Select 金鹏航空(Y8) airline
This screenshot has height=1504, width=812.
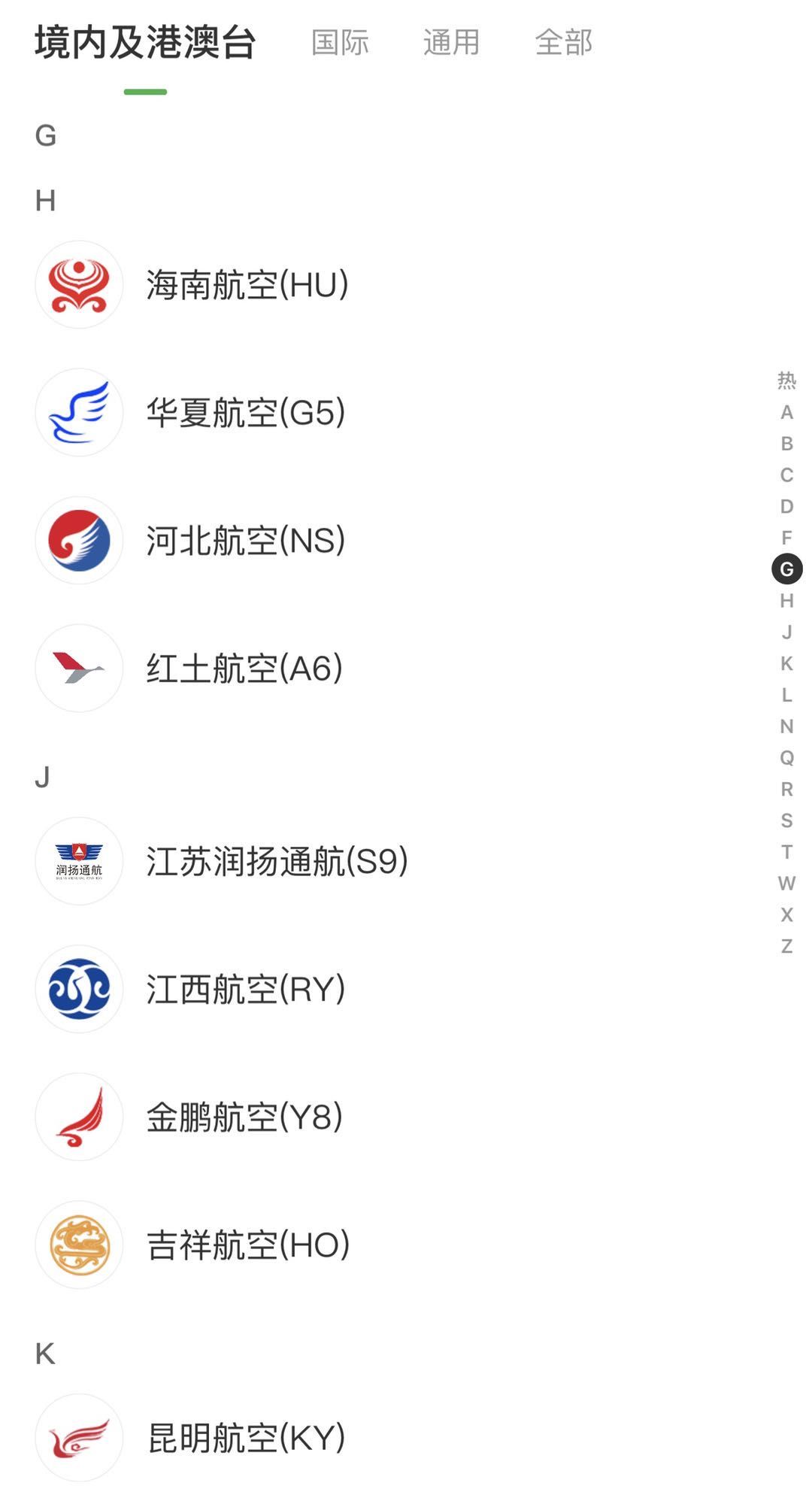point(244,1117)
